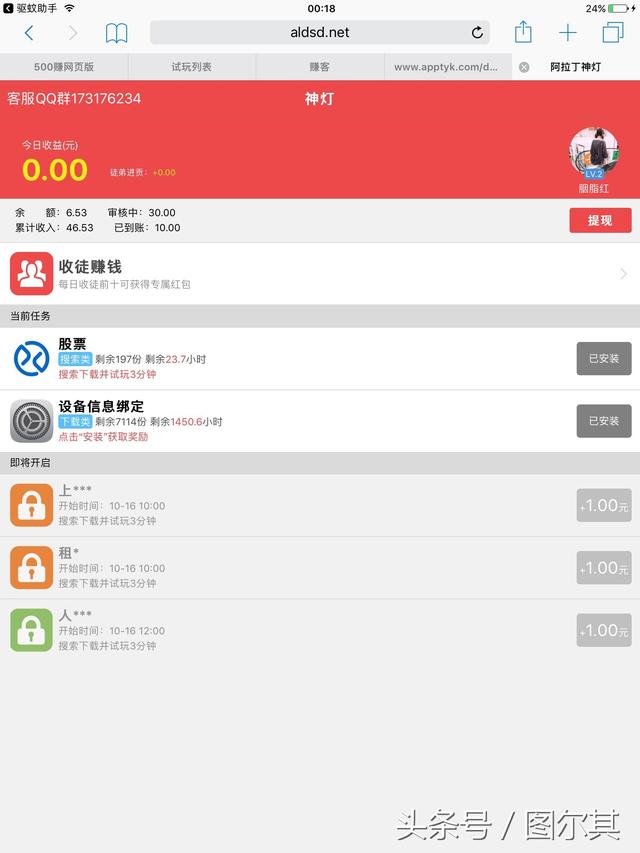640x853 pixels.
Task: Switch to the 500赚网页版 tab
Action: click(x=64, y=67)
